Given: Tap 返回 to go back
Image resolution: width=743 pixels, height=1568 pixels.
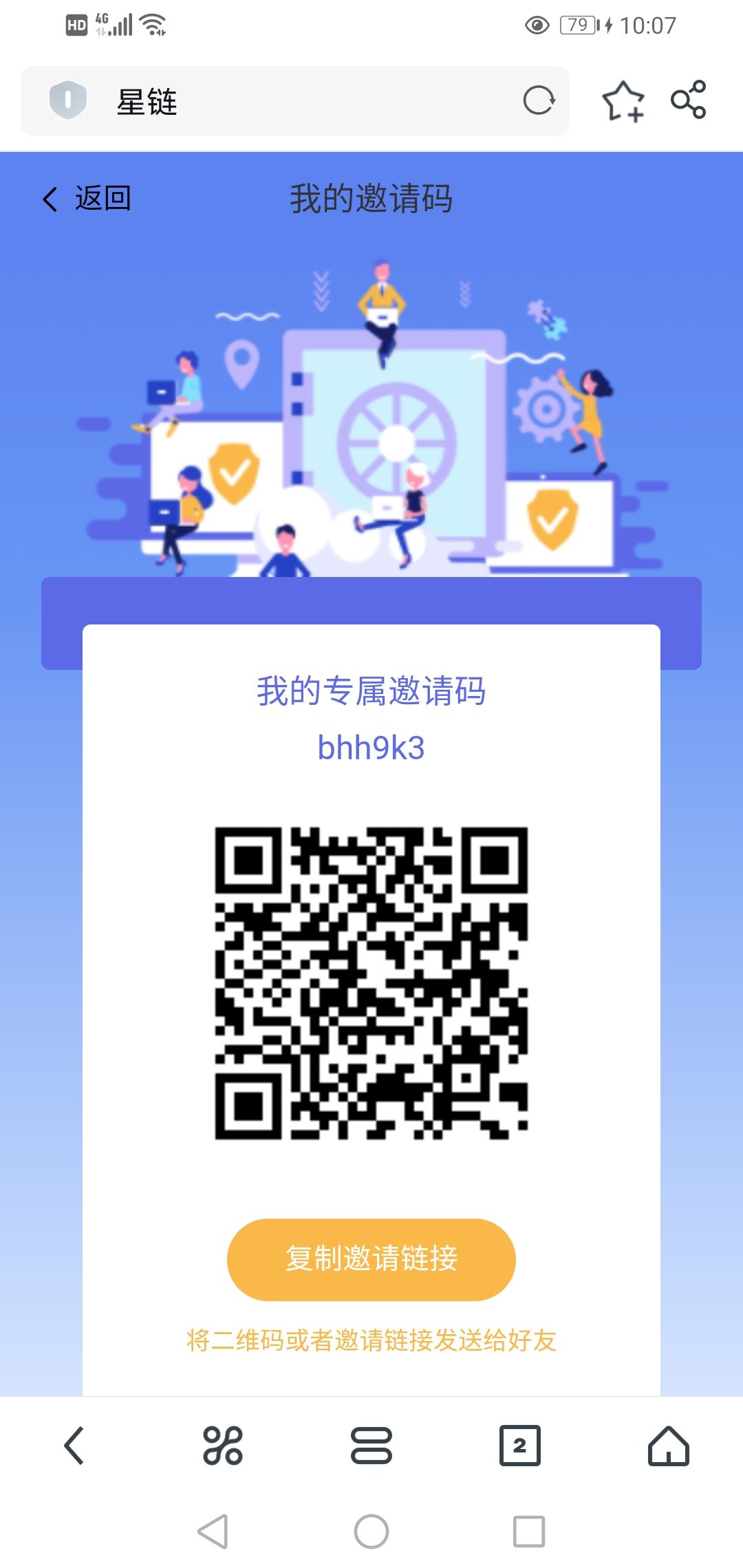Looking at the screenshot, I should pyautogui.click(x=87, y=199).
